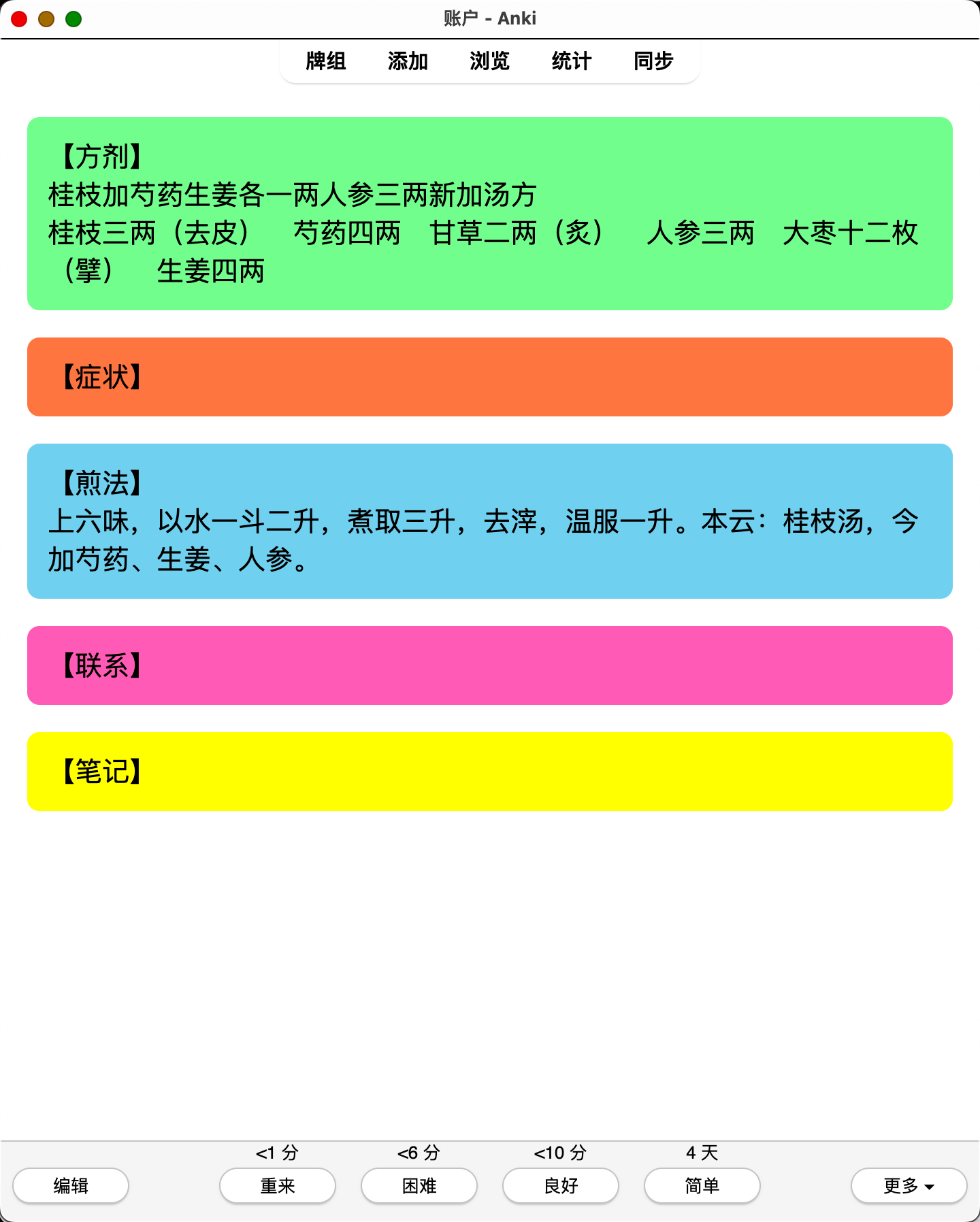Click 添加 to add a card
The image size is (980, 1222).
408,61
